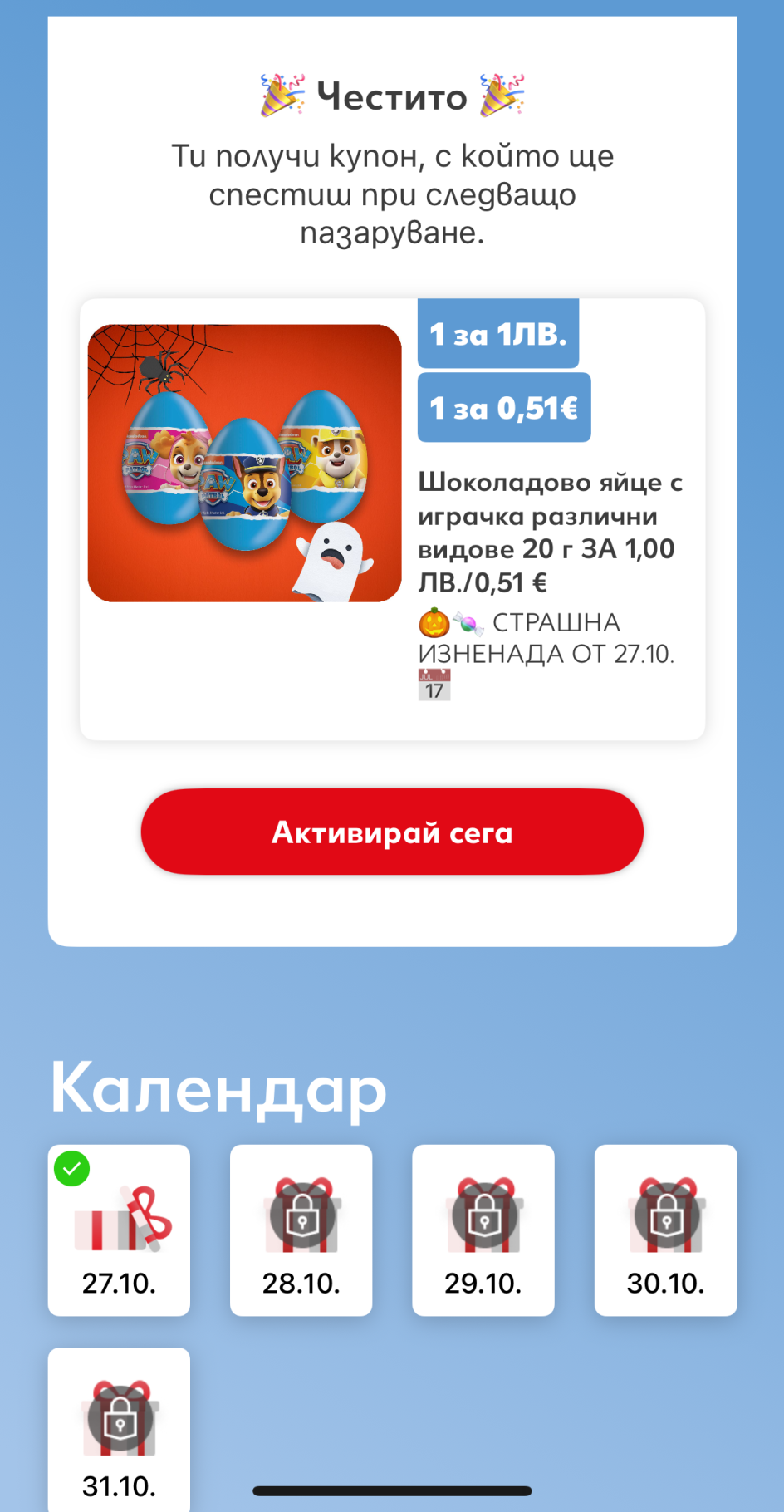Tap the locked 30.10. gift tile
The height and width of the screenshot is (1512, 784).
(665, 1230)
